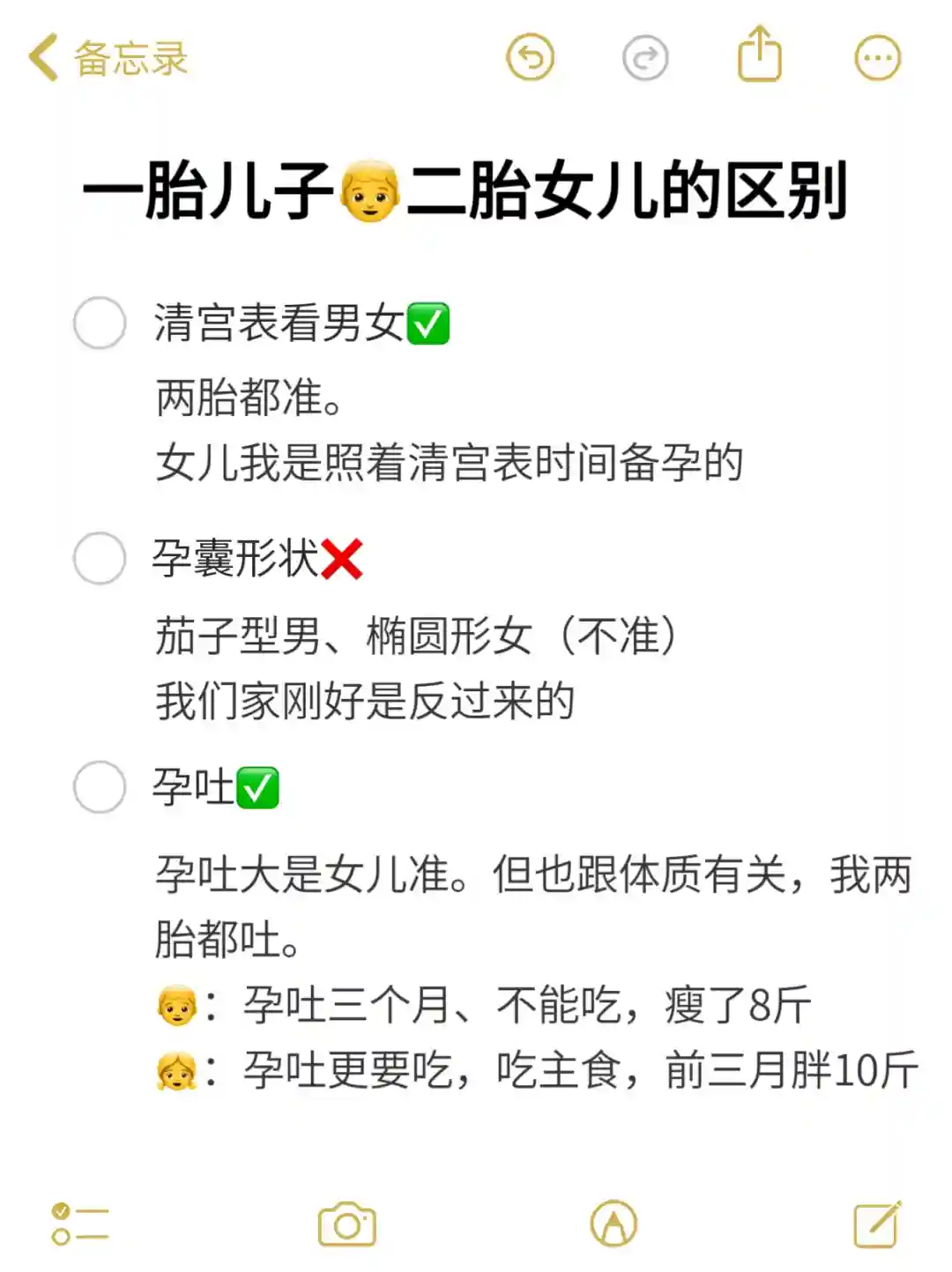This screenshot has height=1272, width=952.
Task: Open the more options menu
Action: [x=877, y=58]
